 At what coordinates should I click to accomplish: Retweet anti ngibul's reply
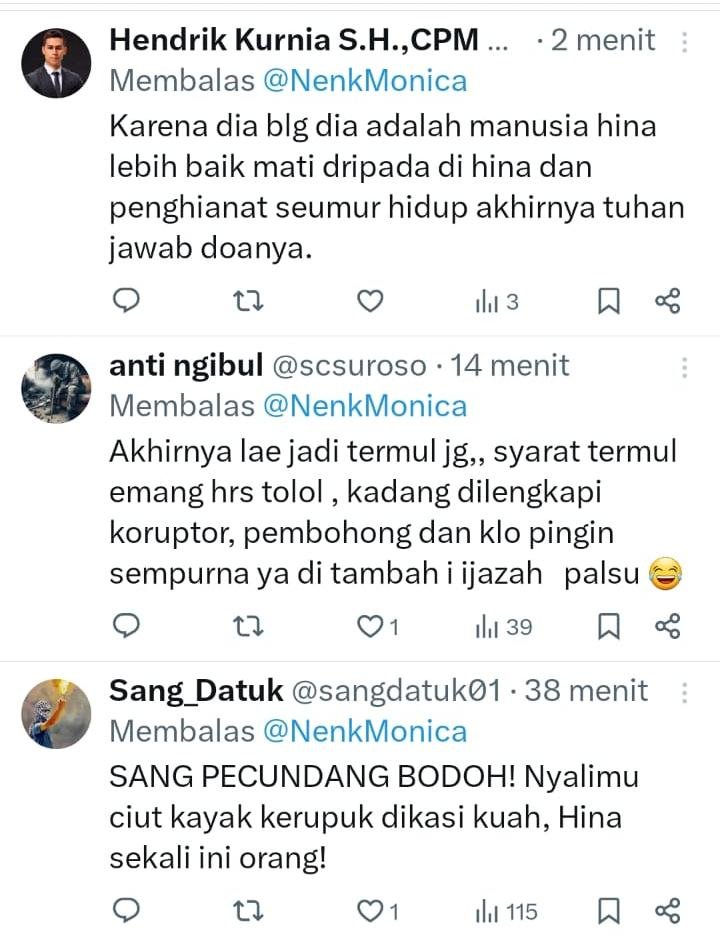(245, 626)
